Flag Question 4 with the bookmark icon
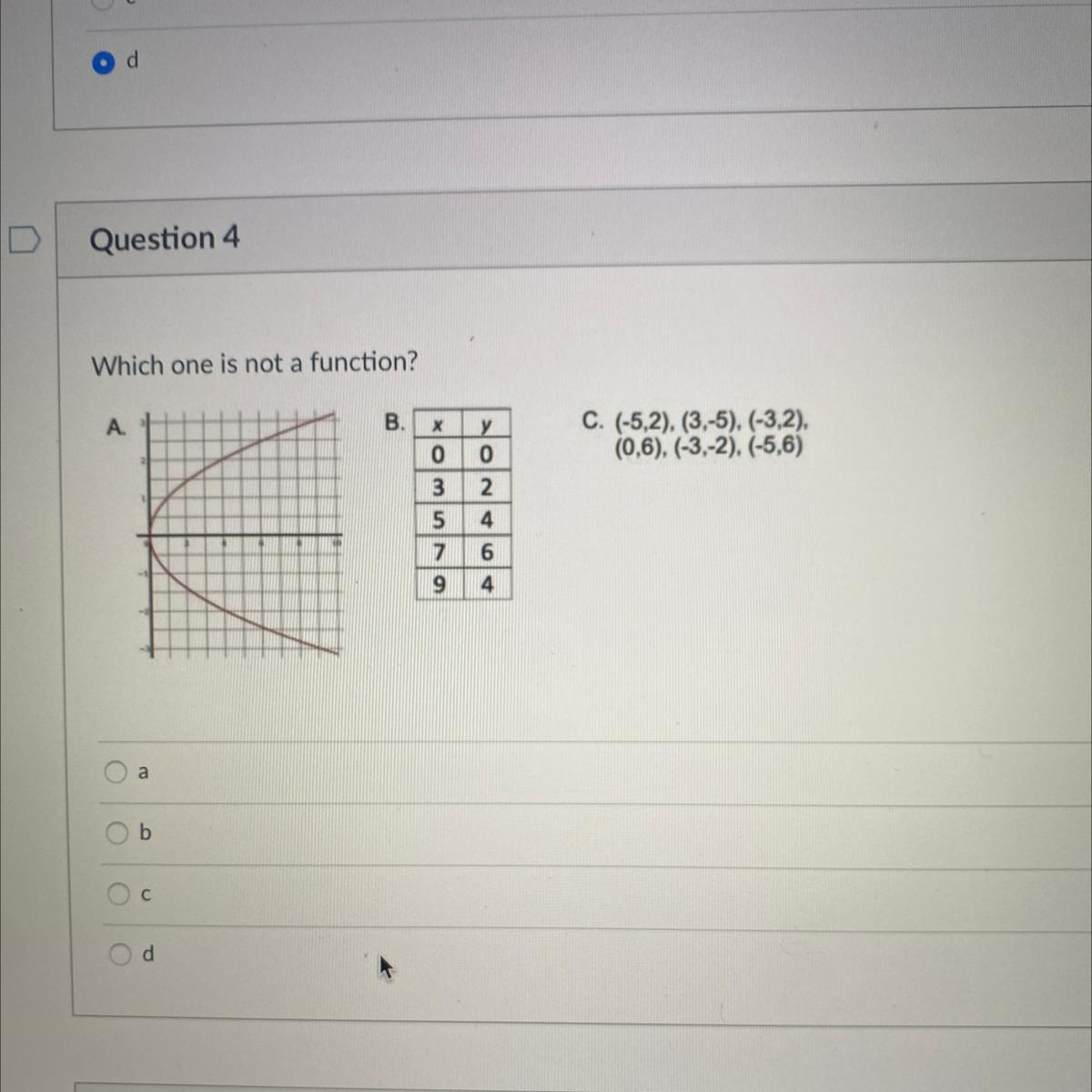 coord(25,239)
